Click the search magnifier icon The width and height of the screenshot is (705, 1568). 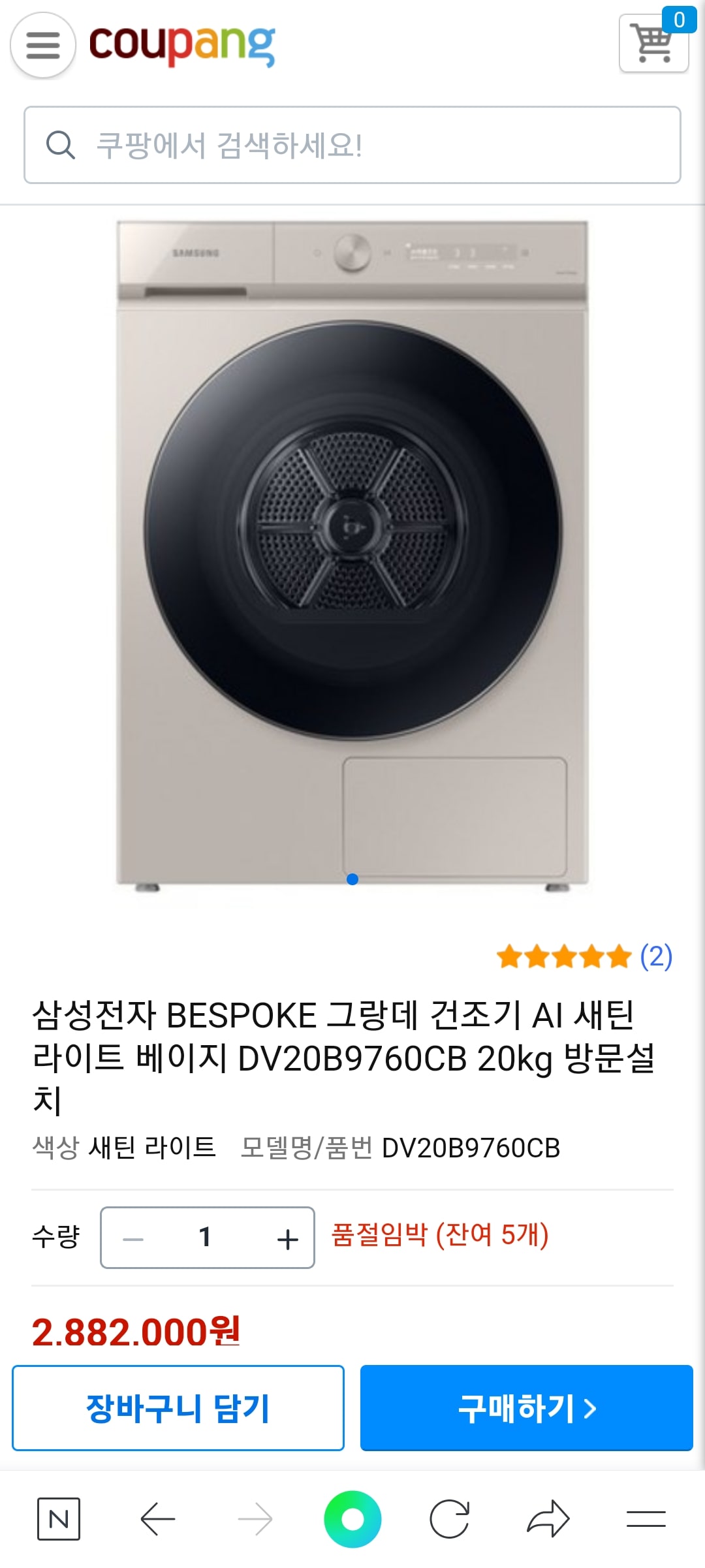tap(61, 145)
